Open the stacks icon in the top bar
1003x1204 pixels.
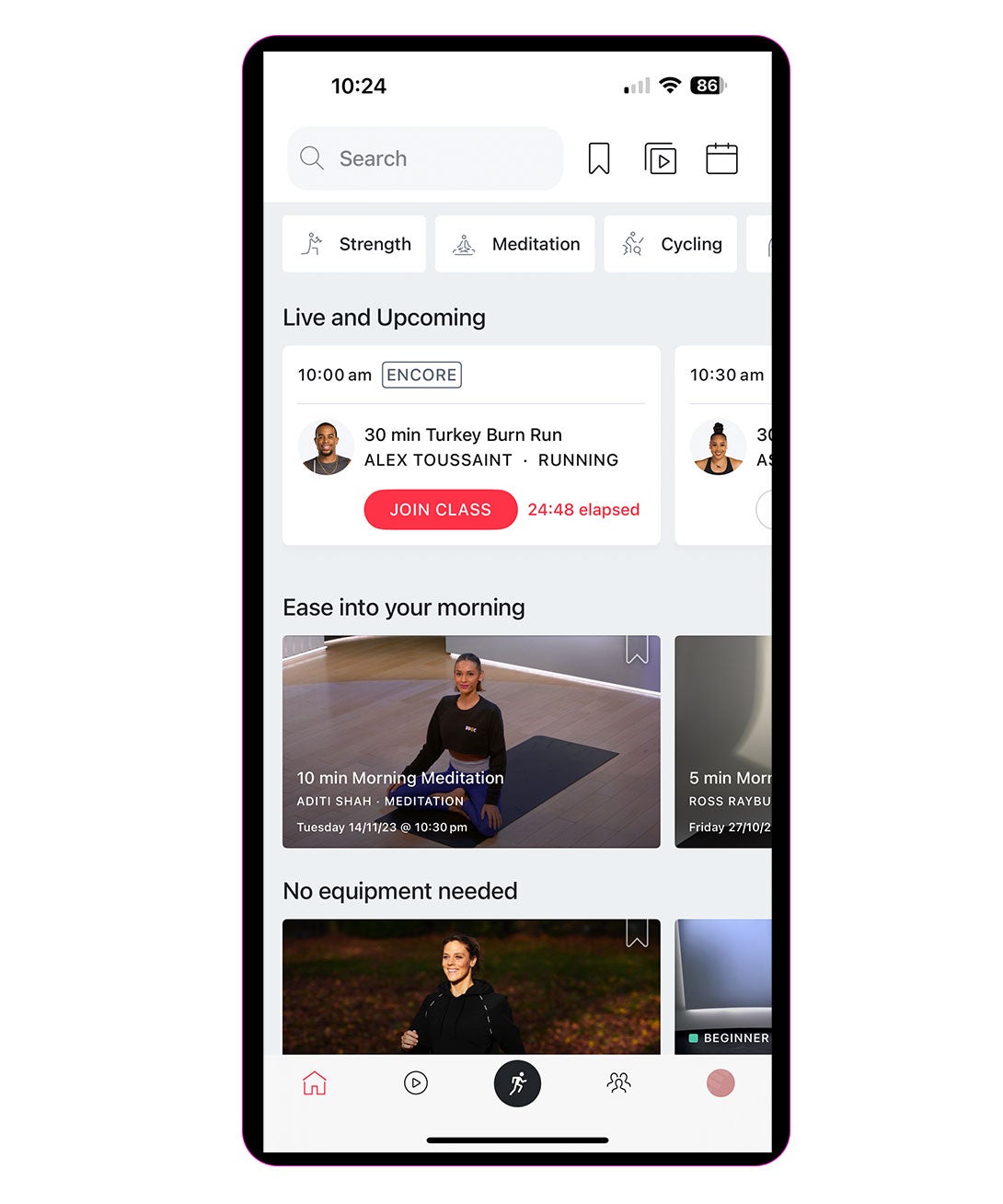[660, 158]
